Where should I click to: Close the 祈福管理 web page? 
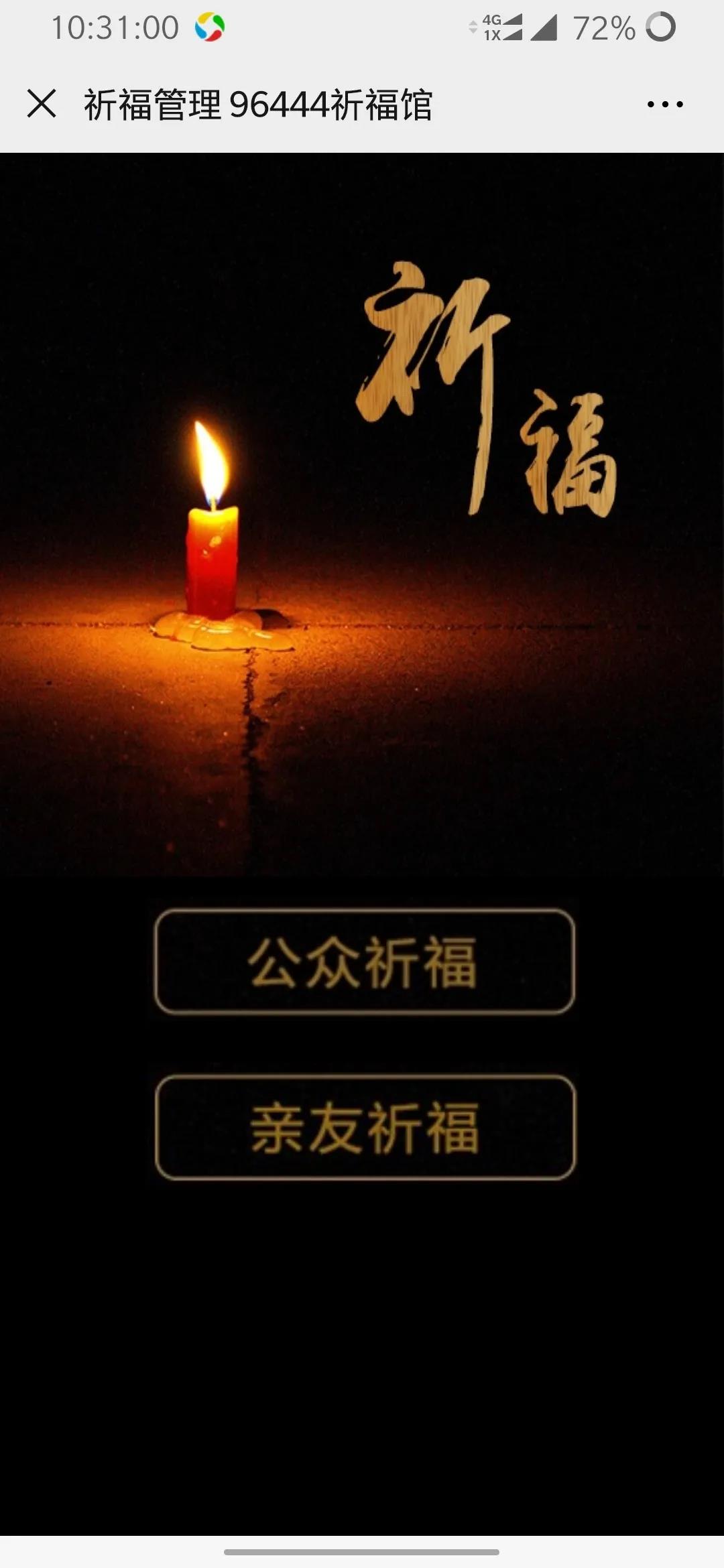[42, 105]
